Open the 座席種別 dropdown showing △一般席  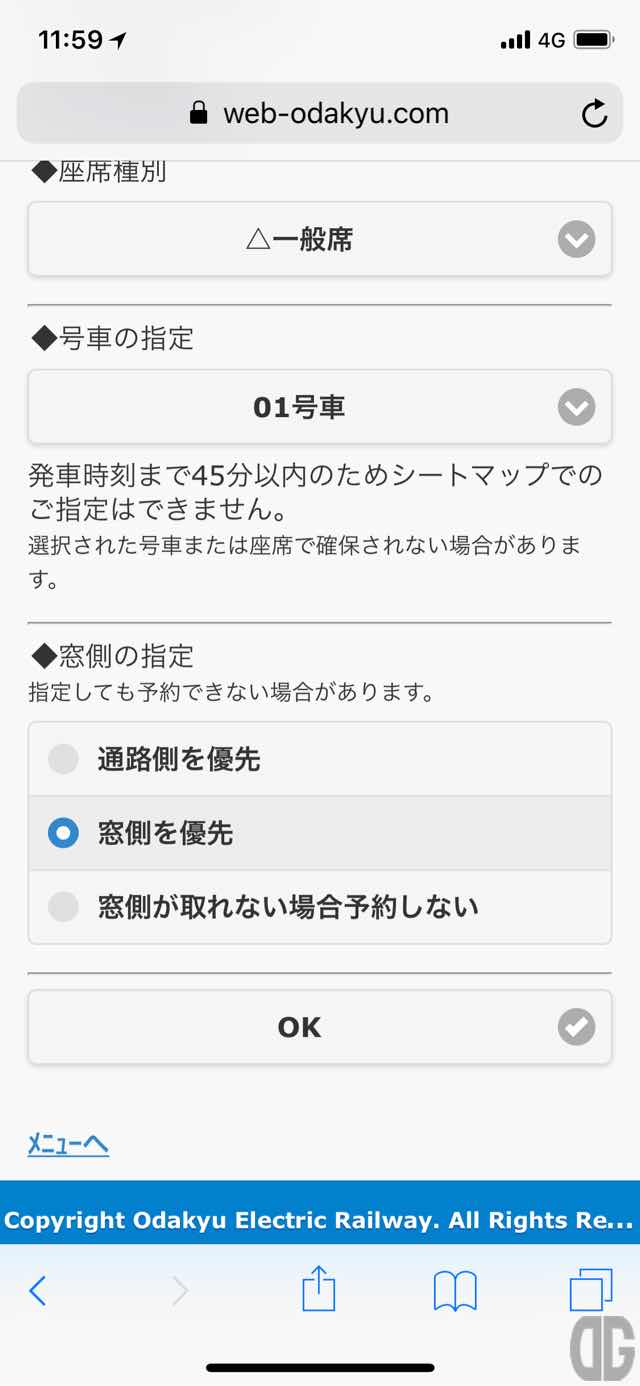pyautogui.click(x=320, y=239)
